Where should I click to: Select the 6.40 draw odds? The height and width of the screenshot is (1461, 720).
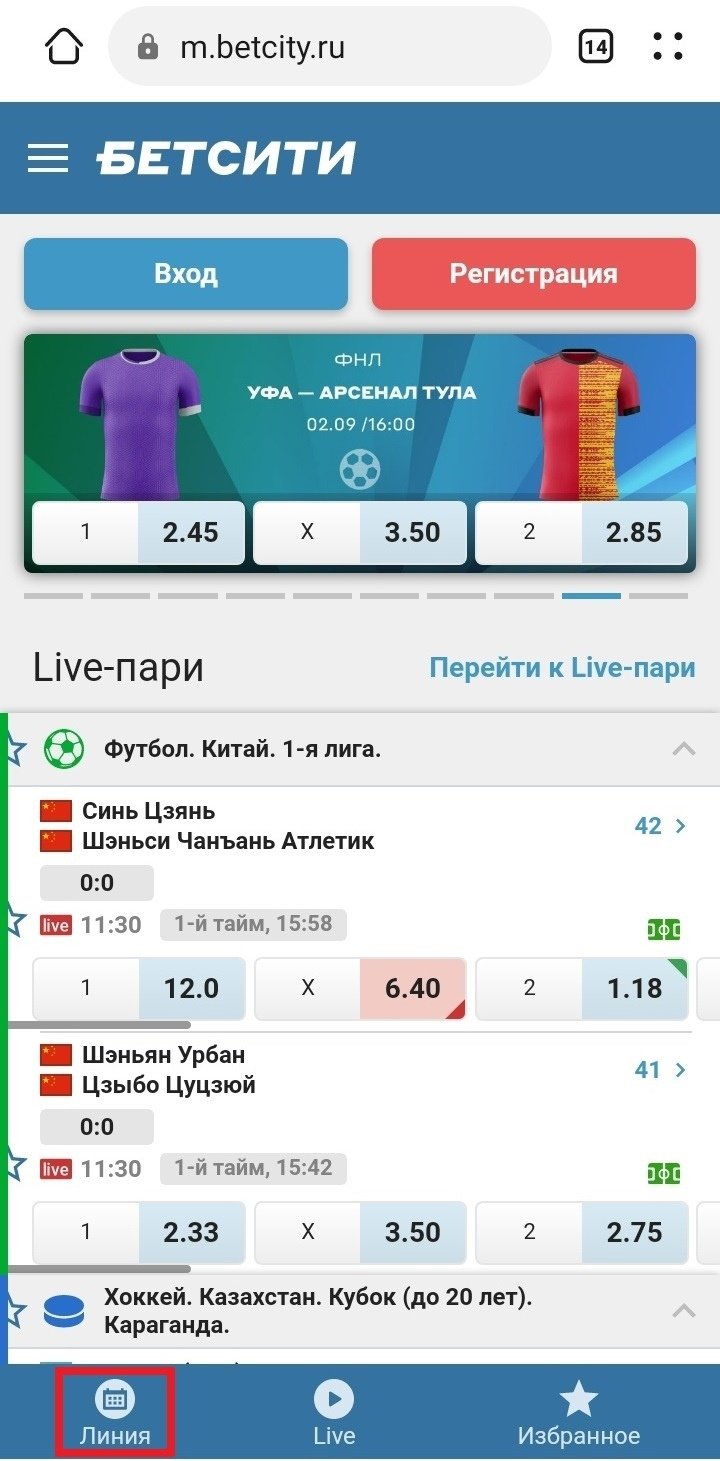click(x=360, y=989)
